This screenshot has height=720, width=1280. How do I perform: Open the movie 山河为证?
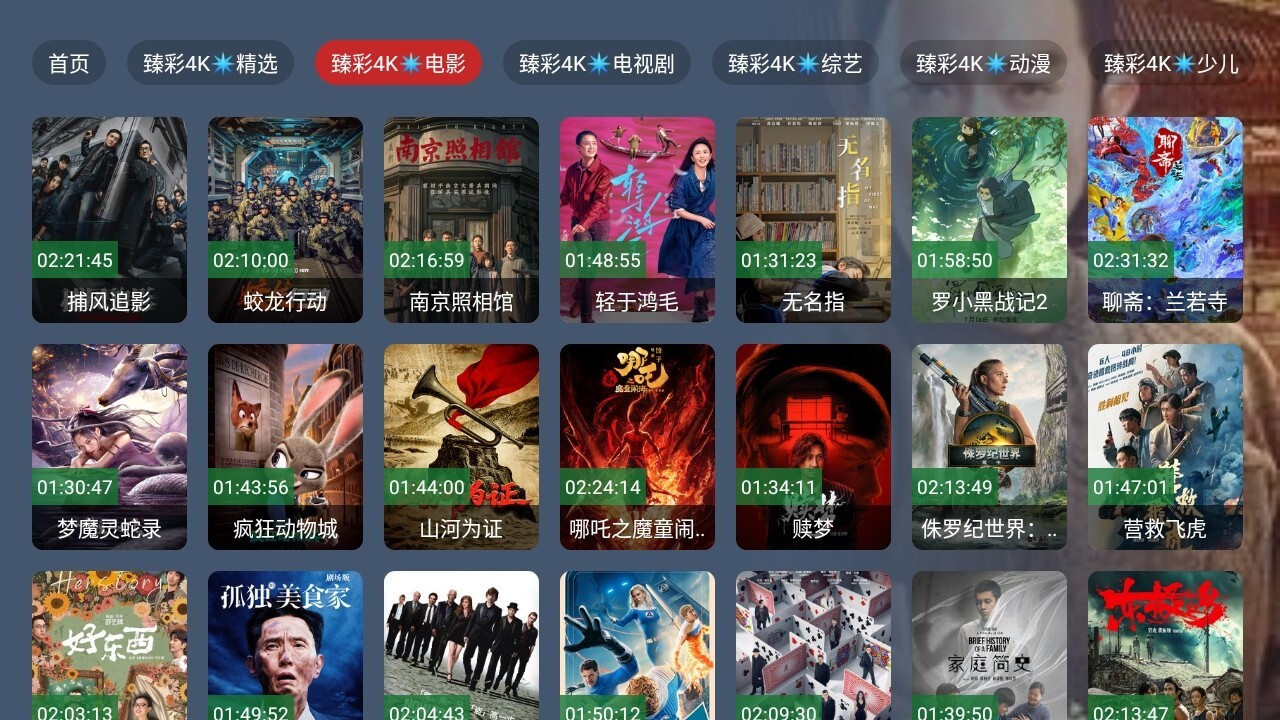[x=461, y=447]
